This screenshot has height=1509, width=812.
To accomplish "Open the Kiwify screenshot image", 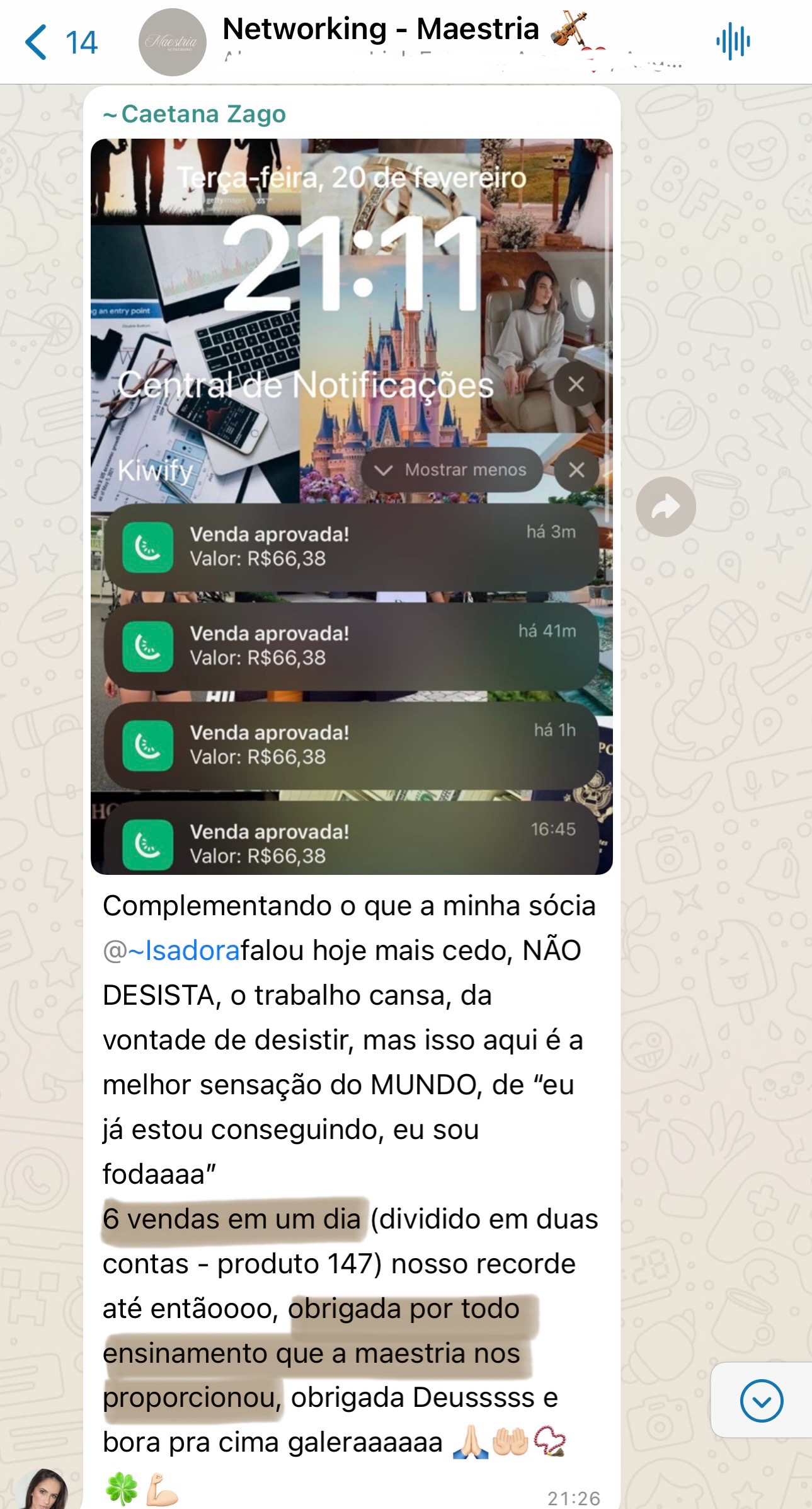I will tap(352, 506).
